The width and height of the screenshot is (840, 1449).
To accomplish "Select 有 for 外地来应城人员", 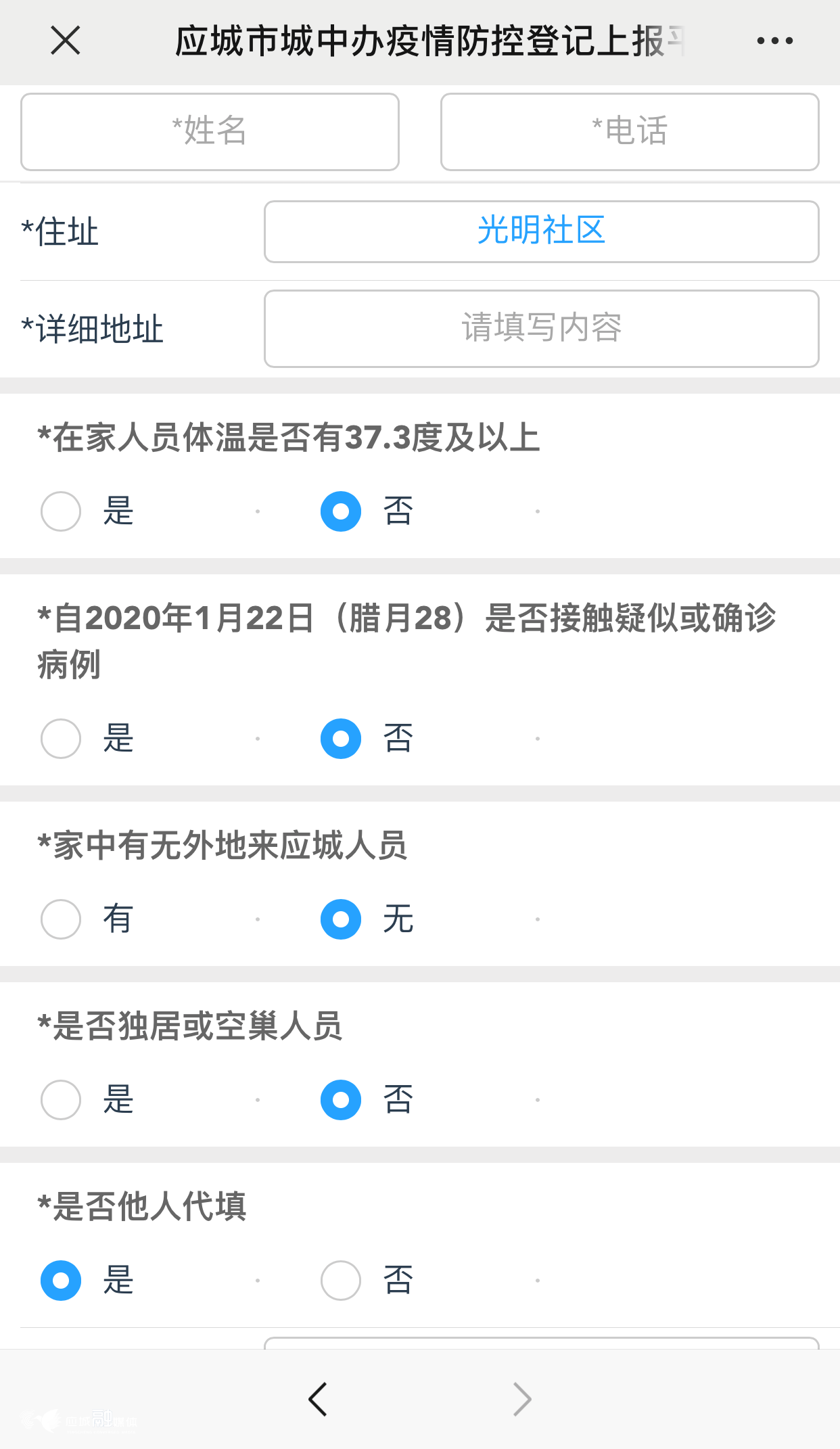I will pos(61,919).
